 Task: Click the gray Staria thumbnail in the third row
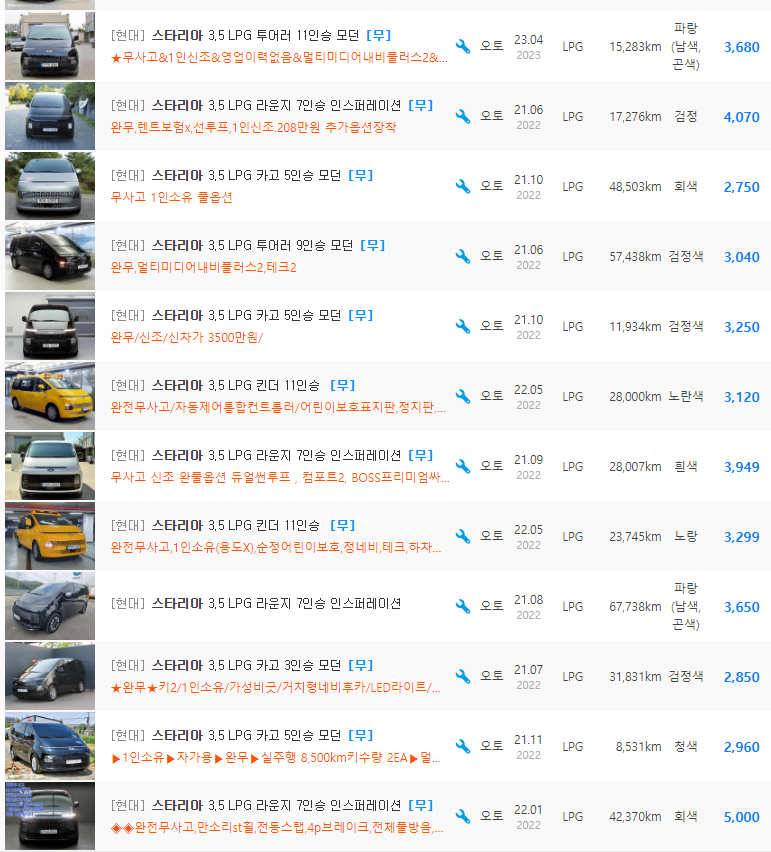point(49,186)
